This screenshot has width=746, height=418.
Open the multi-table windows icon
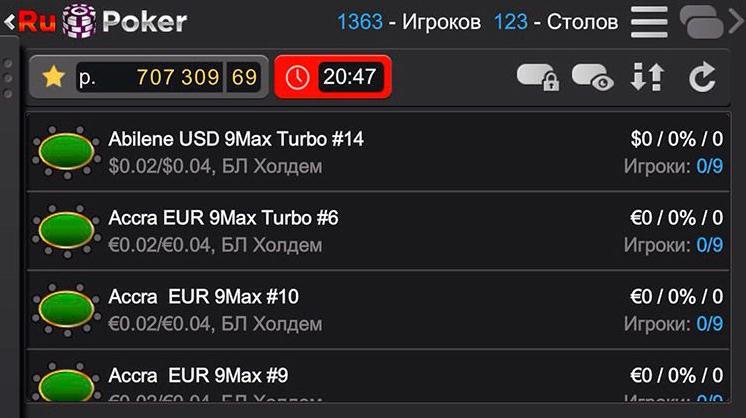[704, 22]
